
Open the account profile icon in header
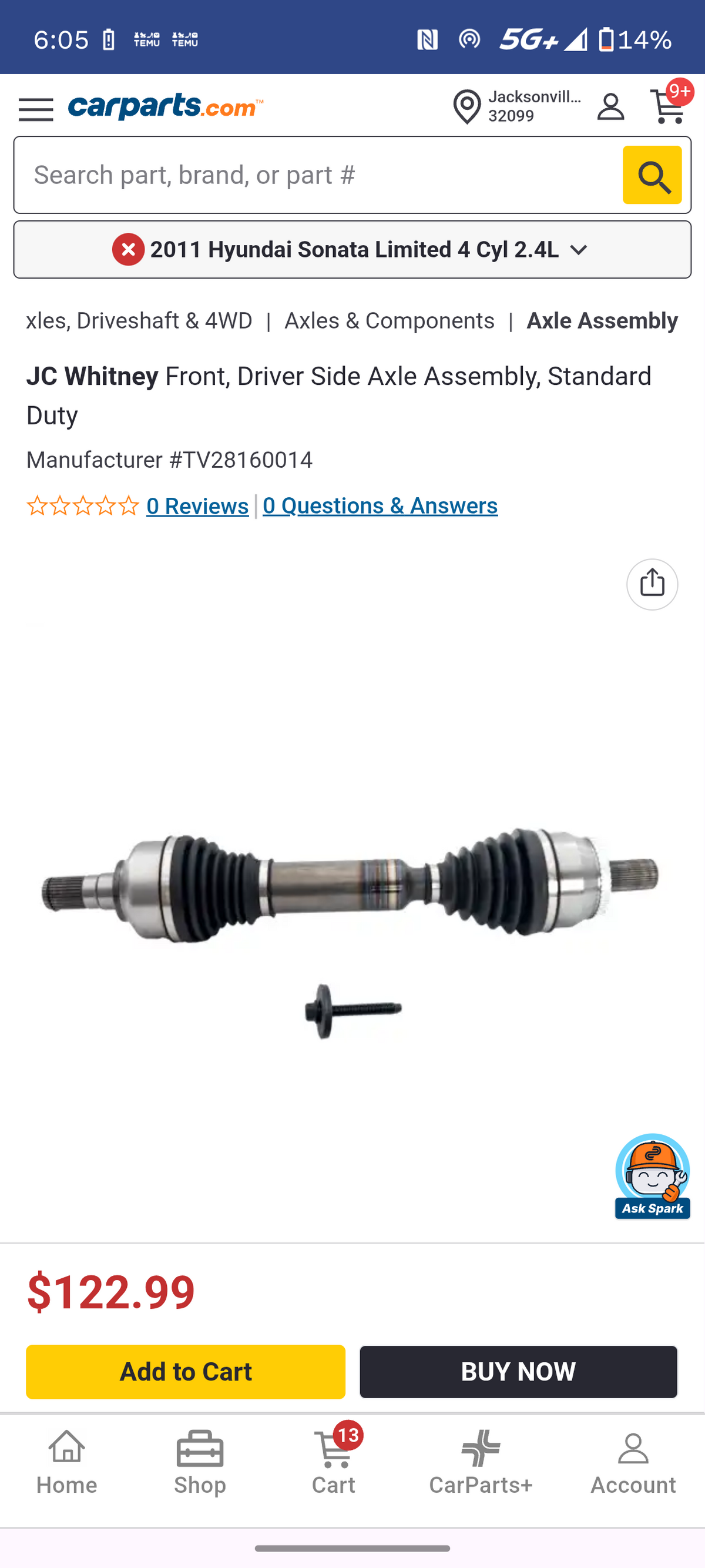tap(610, 106)
